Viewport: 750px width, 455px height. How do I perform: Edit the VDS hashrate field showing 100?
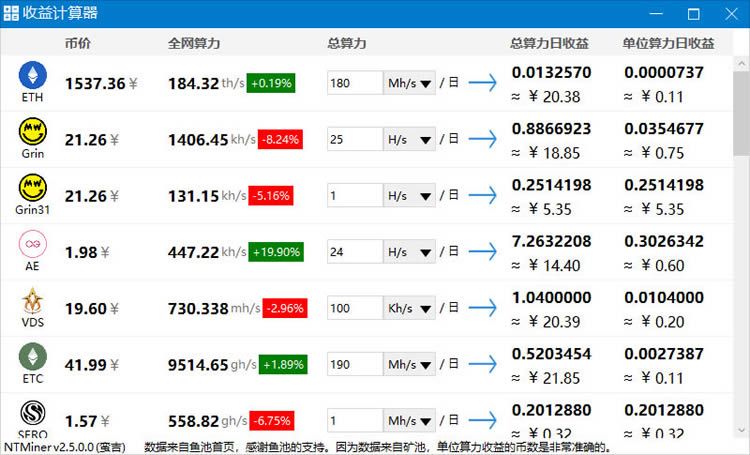pyautogui.click(x=355, y=308)
